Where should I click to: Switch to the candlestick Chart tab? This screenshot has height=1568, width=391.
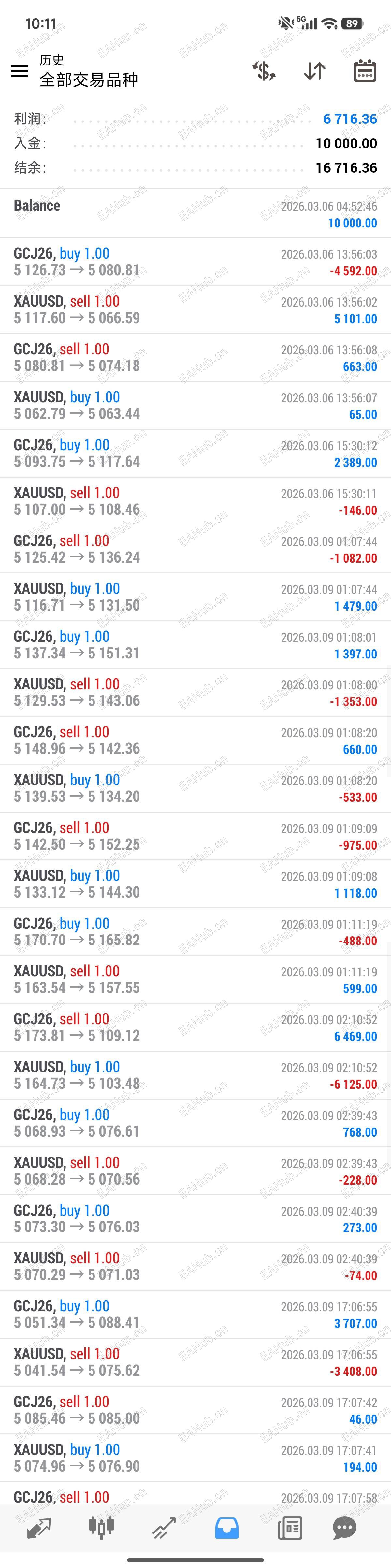101,1527
